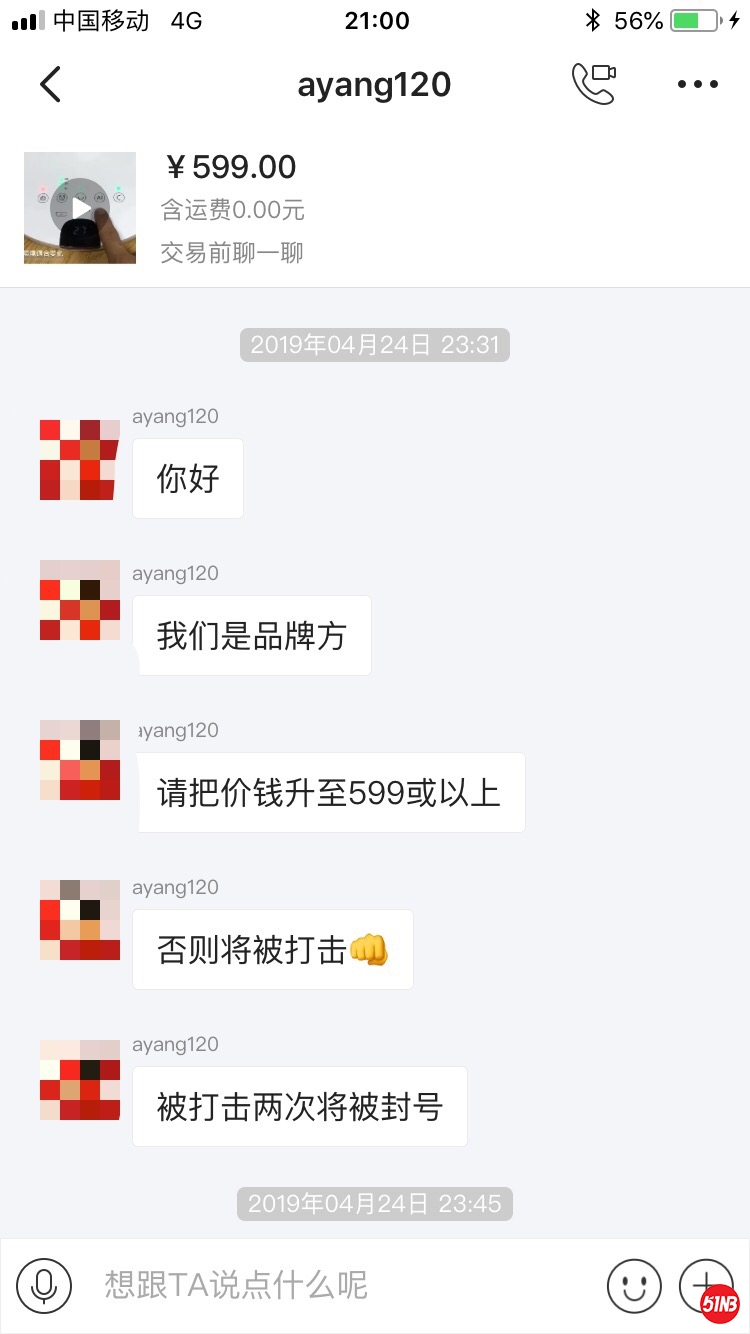Tap the 交易前聊一聊 link
Image resolution: width=750 pixels, height=1334 pixels.
tap(231, 253)
